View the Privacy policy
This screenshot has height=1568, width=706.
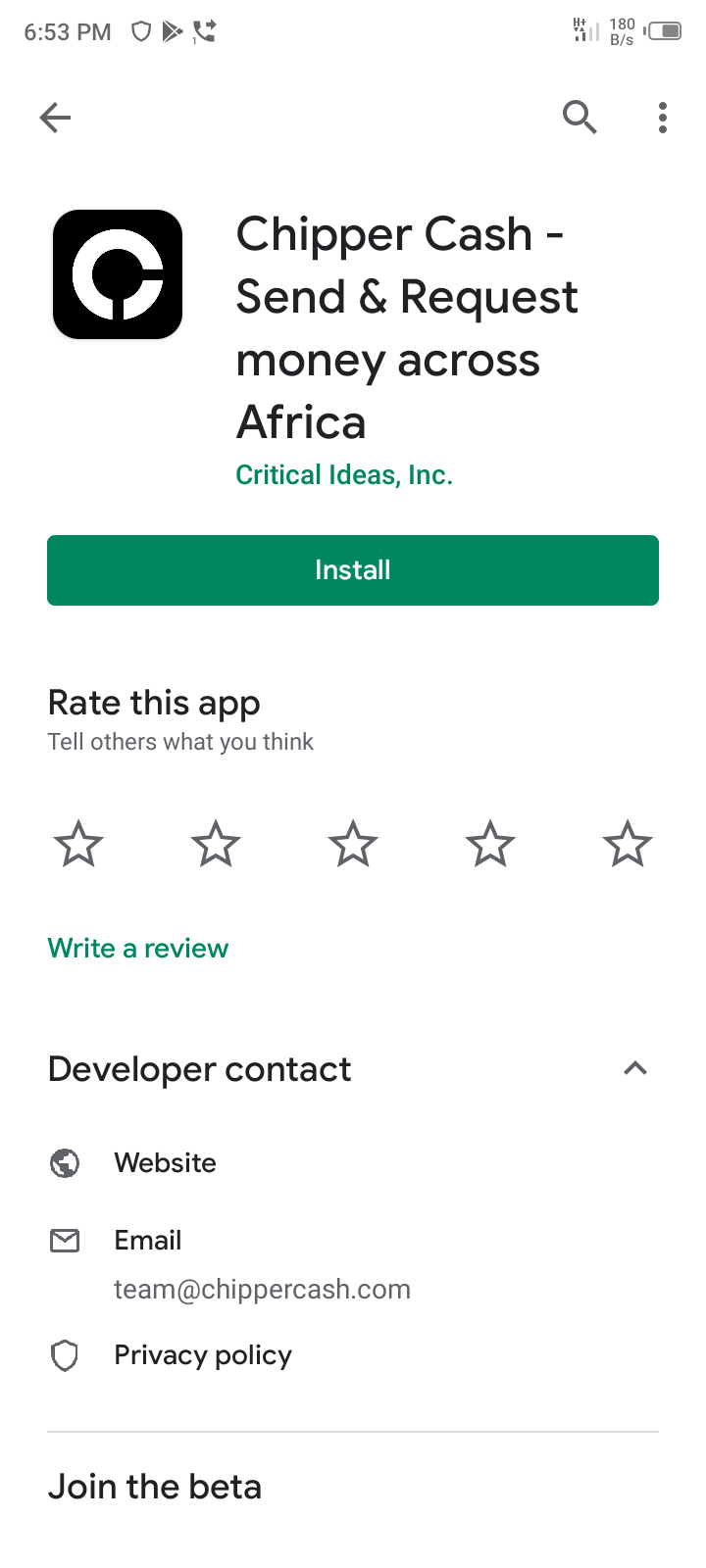[x=203, y=1355]
